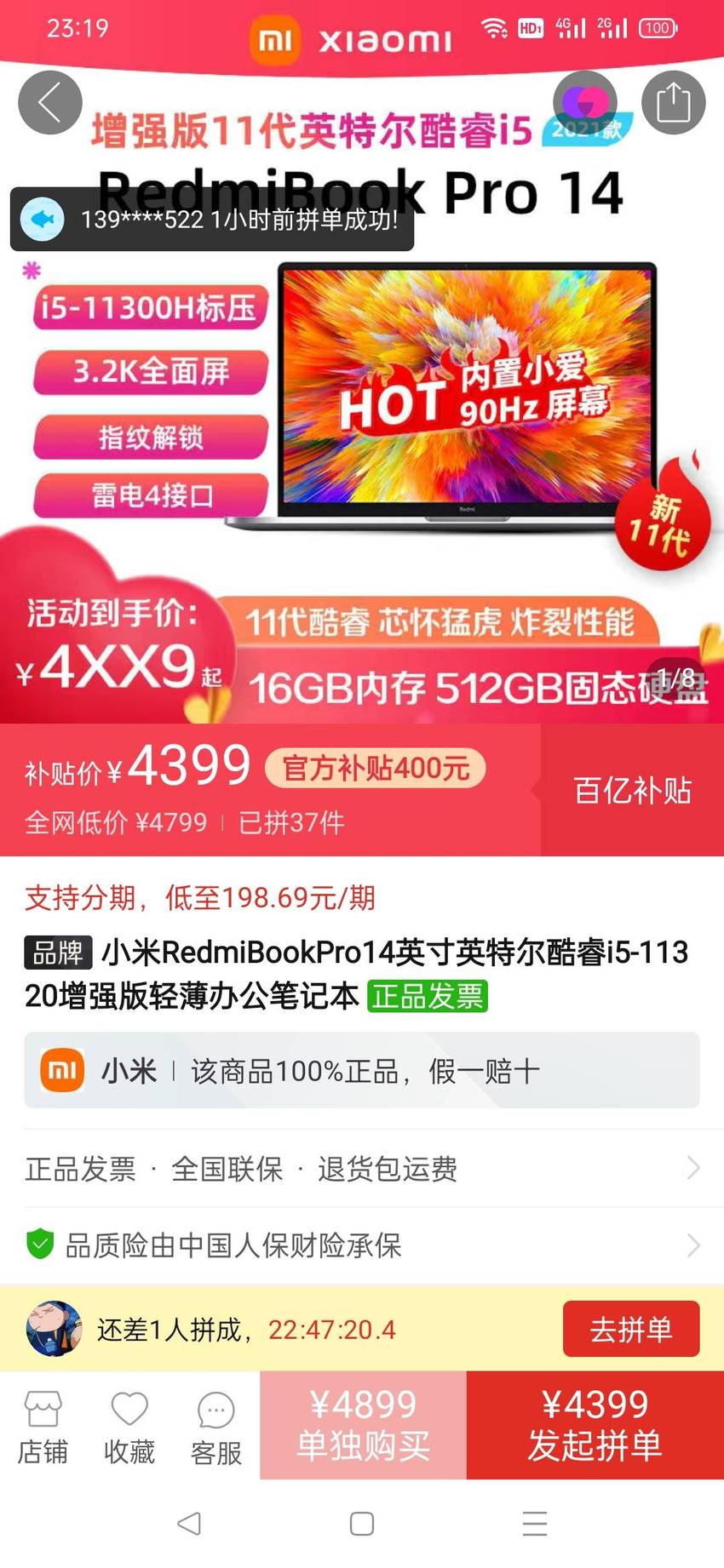Image resolution: width=724 pixels, height=1568 pixels.
Task: Share this product via the share icon
Action: [x=673, y=103]
